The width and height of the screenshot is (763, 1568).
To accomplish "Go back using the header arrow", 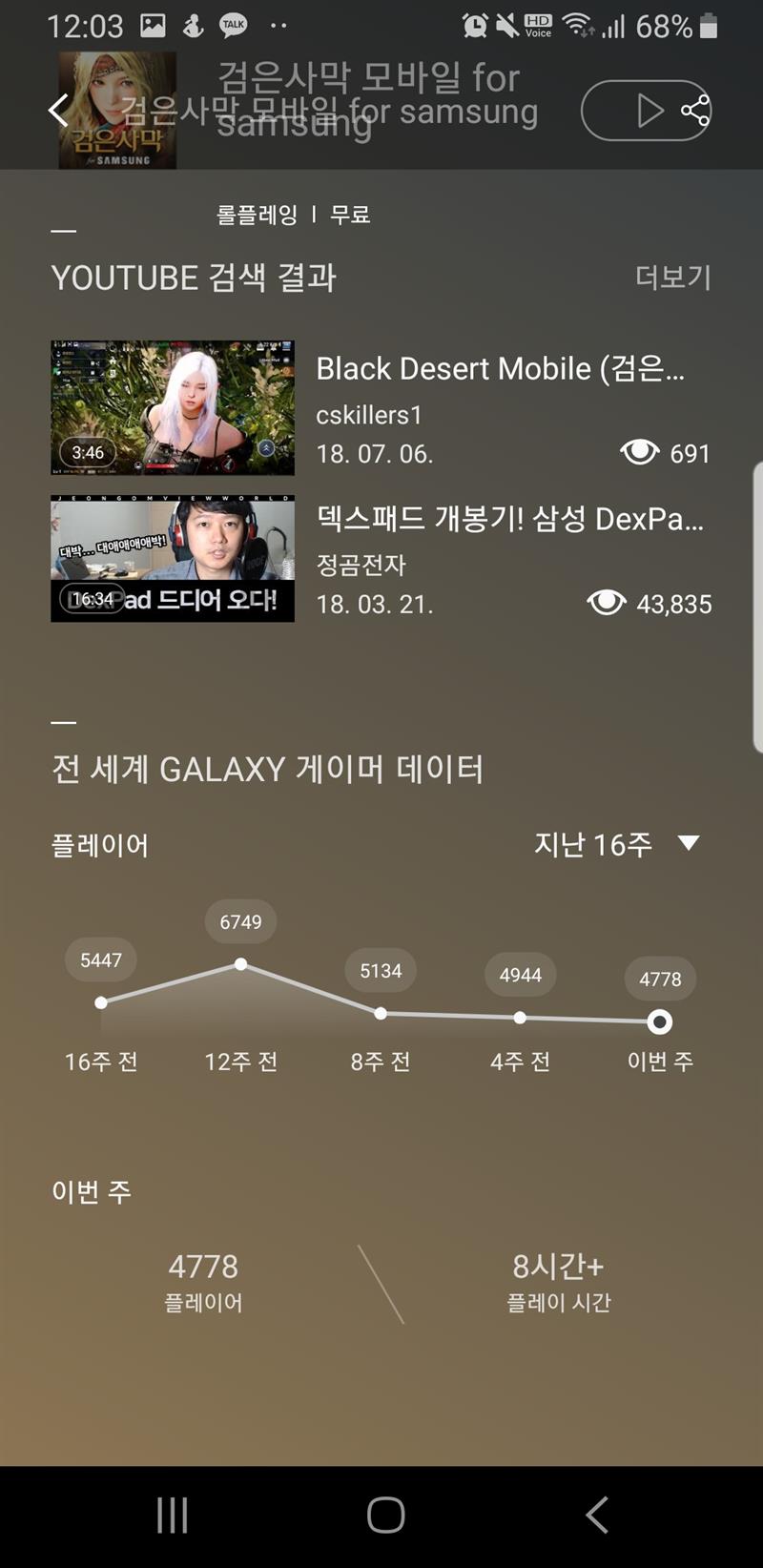I will pyautogui.click(x=59, y=111).
